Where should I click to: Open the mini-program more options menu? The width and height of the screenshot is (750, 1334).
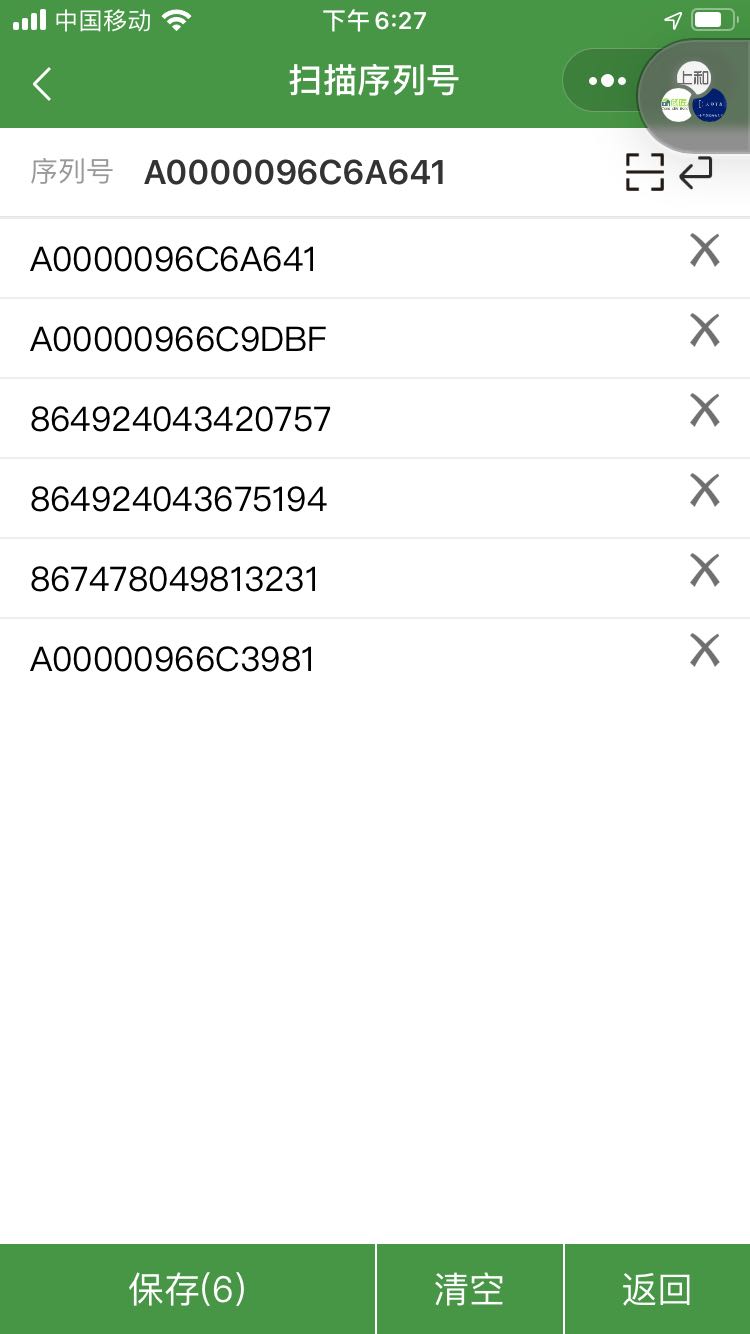(607, 81)
